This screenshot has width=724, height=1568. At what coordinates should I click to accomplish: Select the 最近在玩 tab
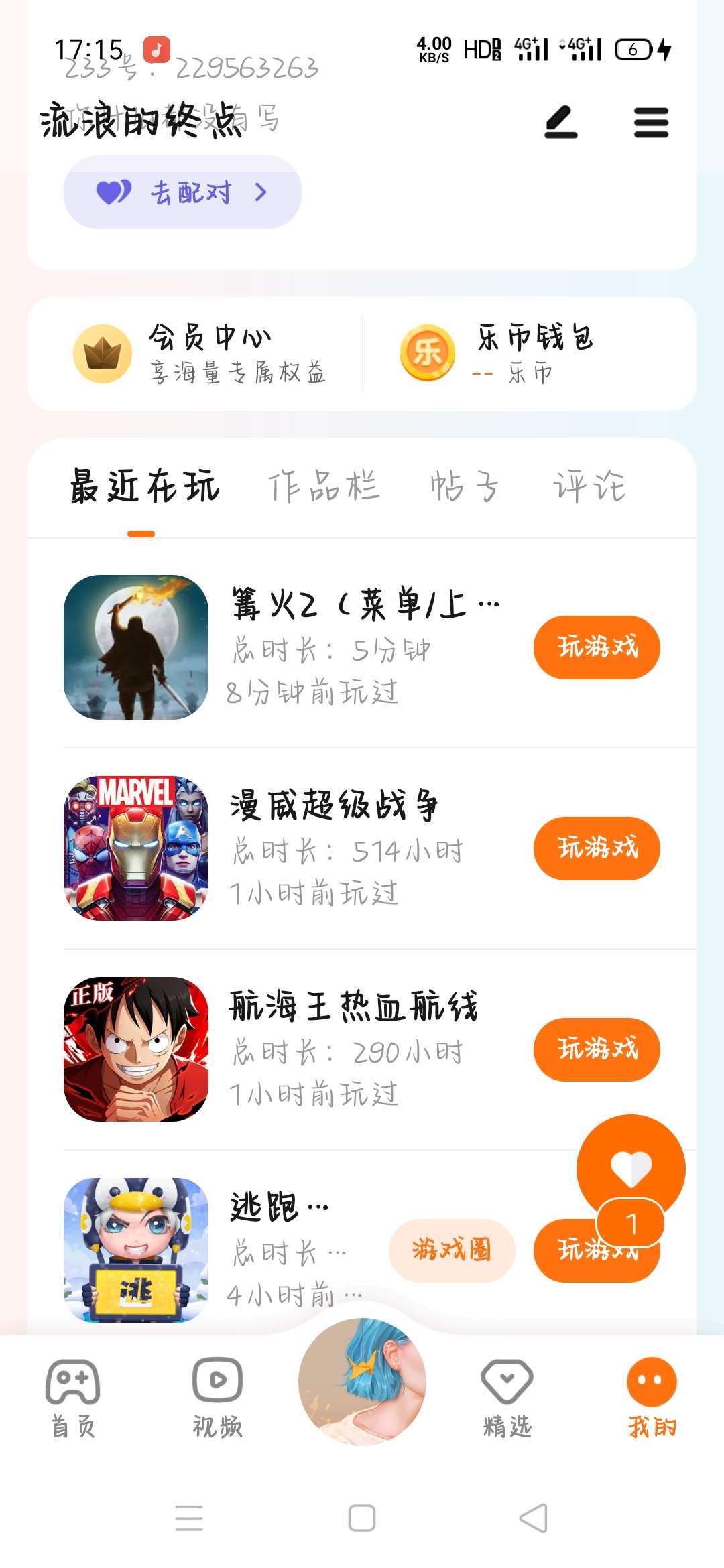pos(145,486)
